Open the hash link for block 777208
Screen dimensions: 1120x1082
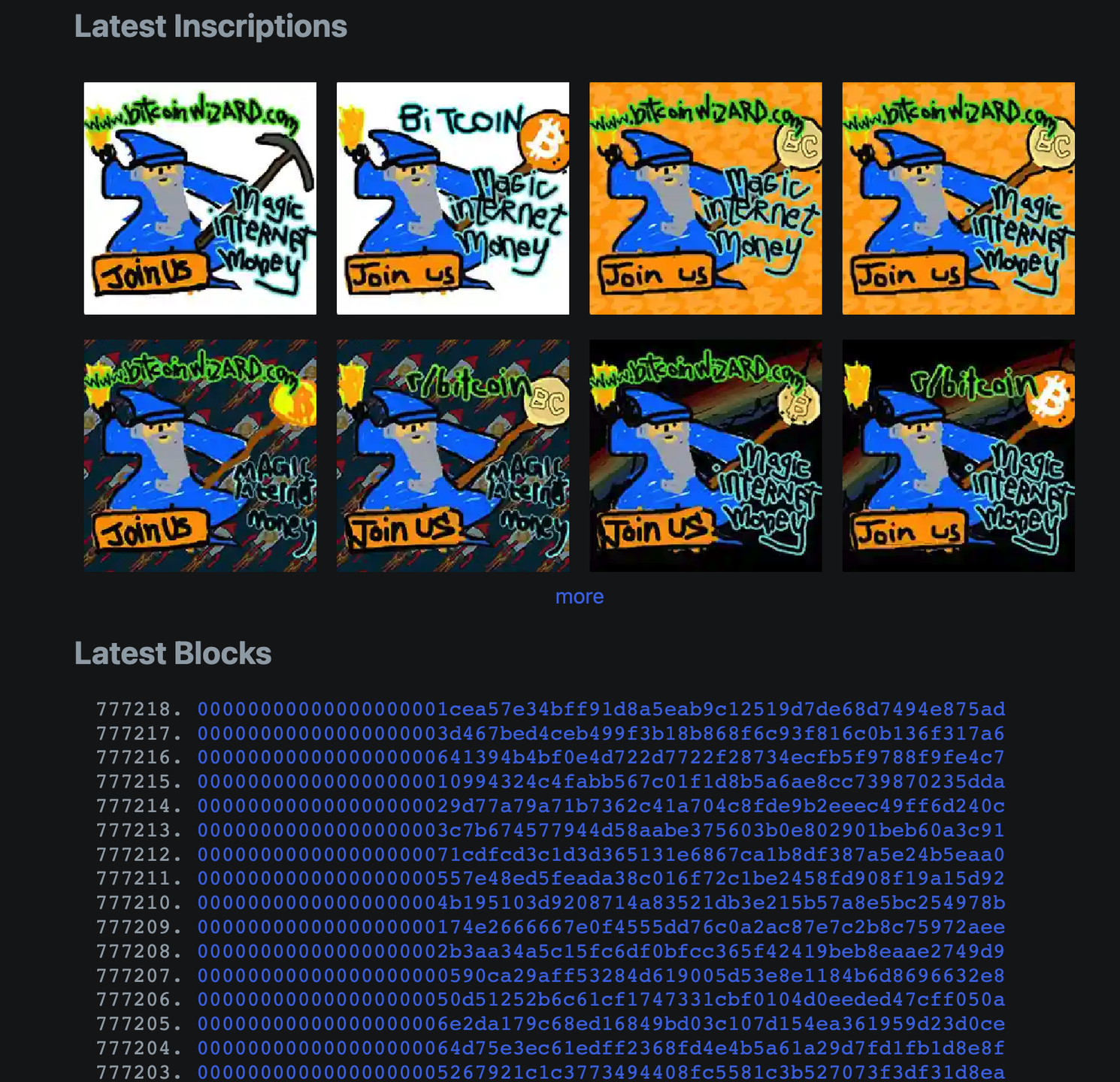point(601,951)
